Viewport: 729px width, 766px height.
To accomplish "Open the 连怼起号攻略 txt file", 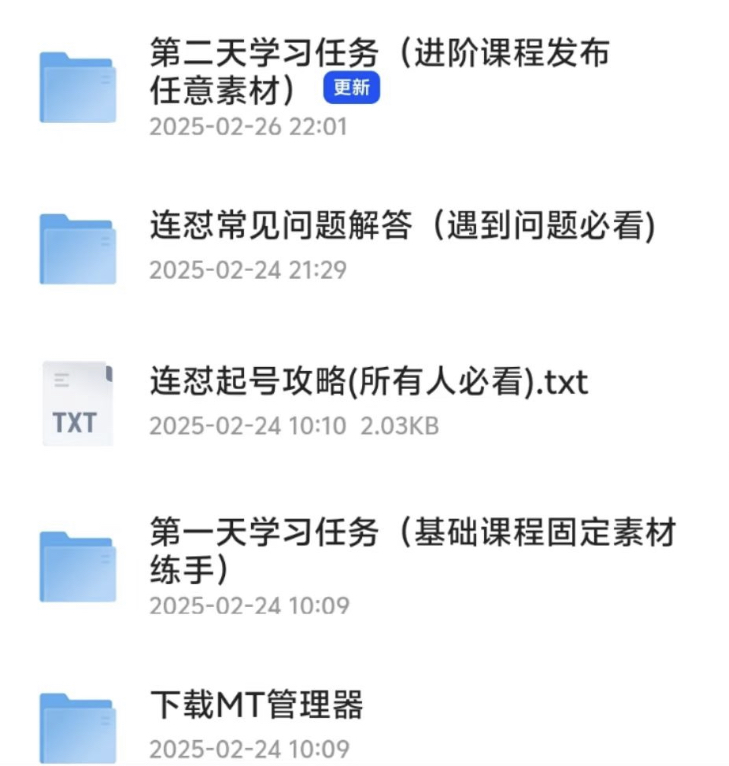I will 368,383.
